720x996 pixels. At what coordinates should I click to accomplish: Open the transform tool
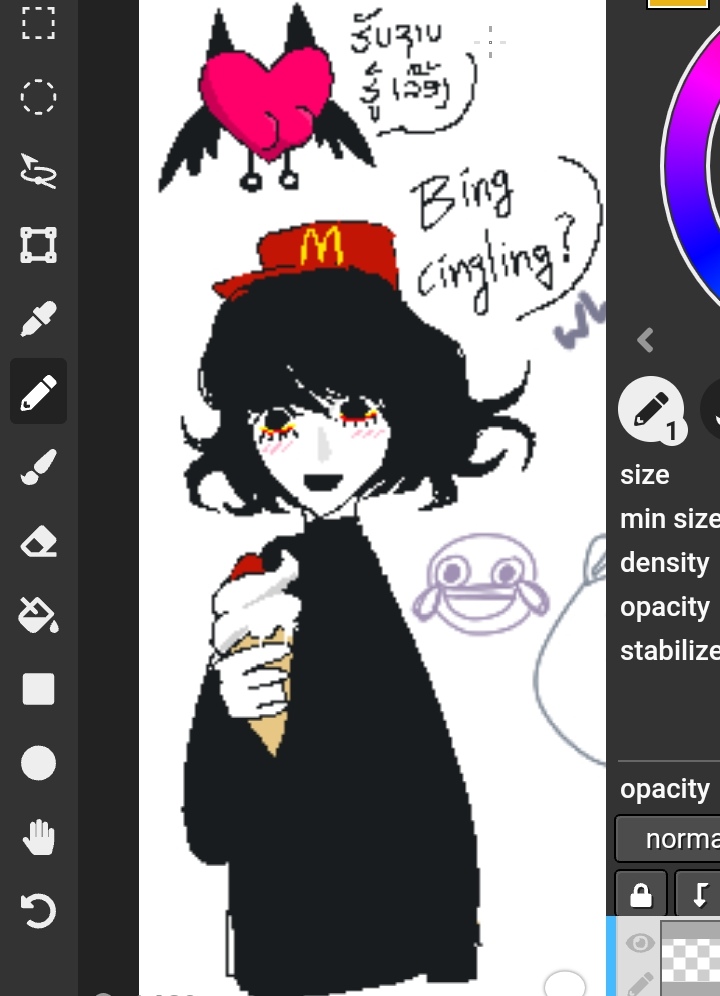(38, 245)
